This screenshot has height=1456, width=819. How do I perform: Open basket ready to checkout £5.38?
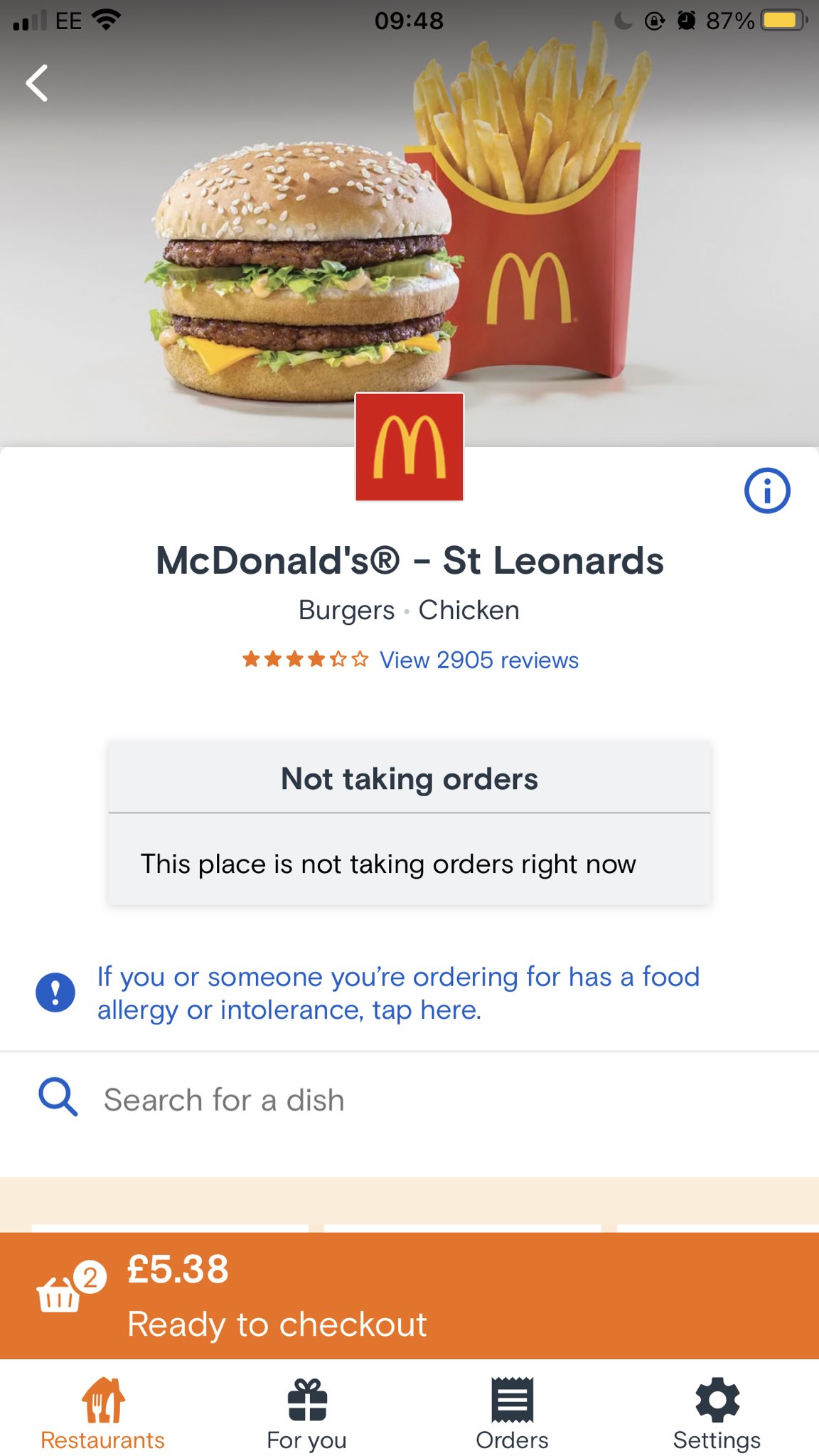[x=409, y=1295]
